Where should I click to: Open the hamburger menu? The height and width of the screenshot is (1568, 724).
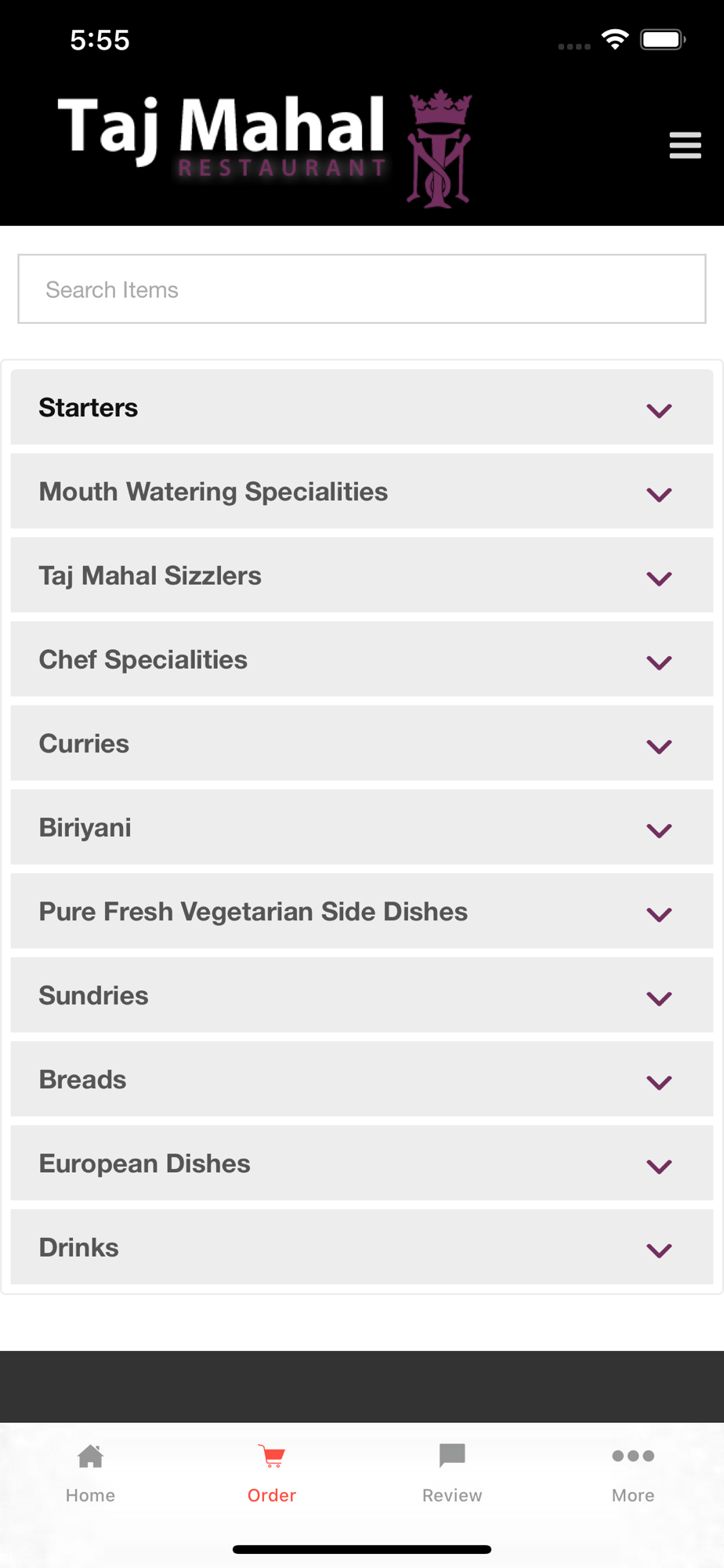(x=685, y=146)
